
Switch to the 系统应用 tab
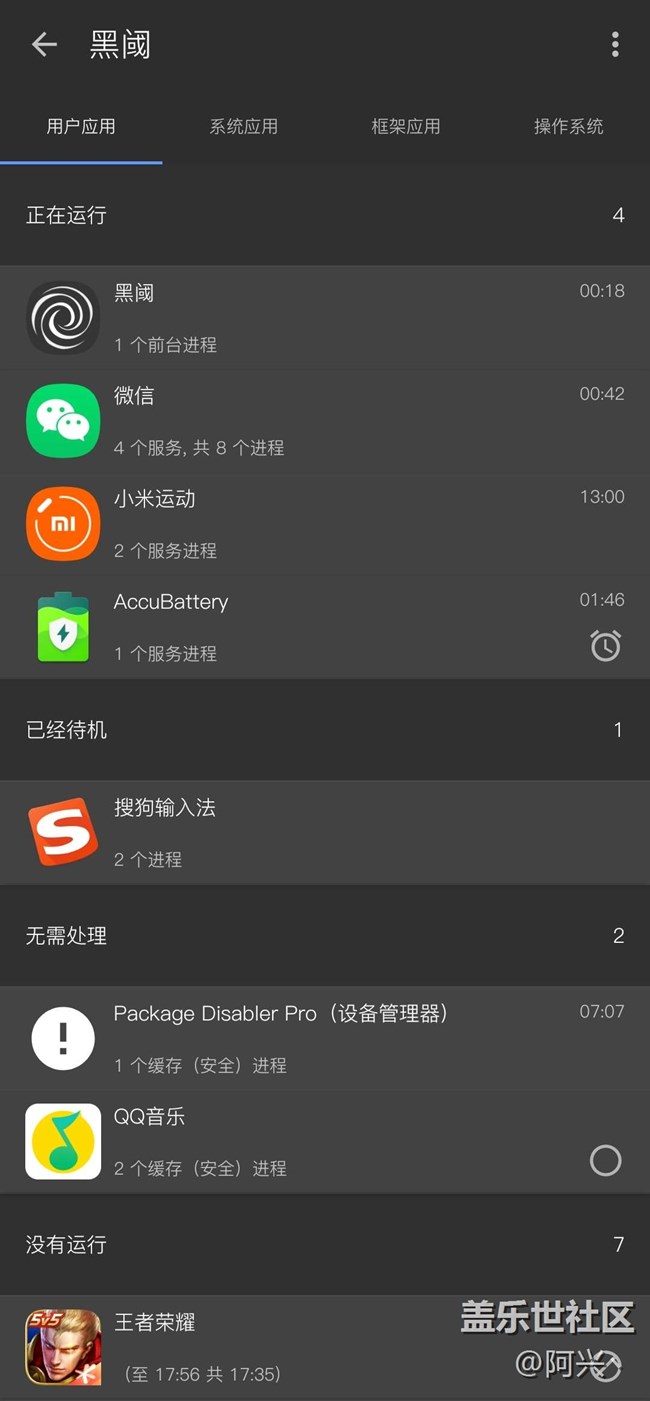tap(243, 127)
